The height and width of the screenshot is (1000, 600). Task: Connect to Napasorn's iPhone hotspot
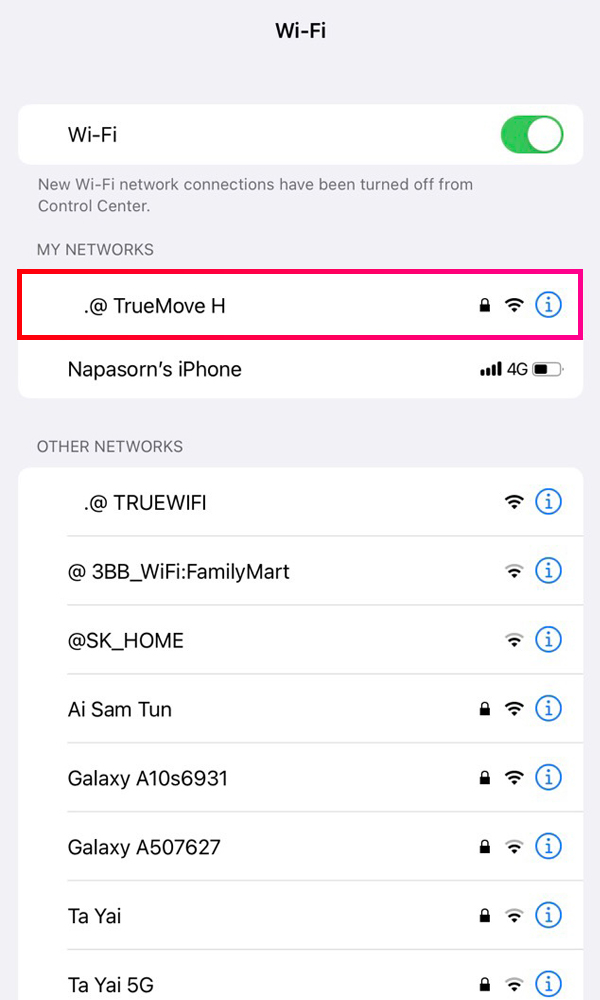154,369
